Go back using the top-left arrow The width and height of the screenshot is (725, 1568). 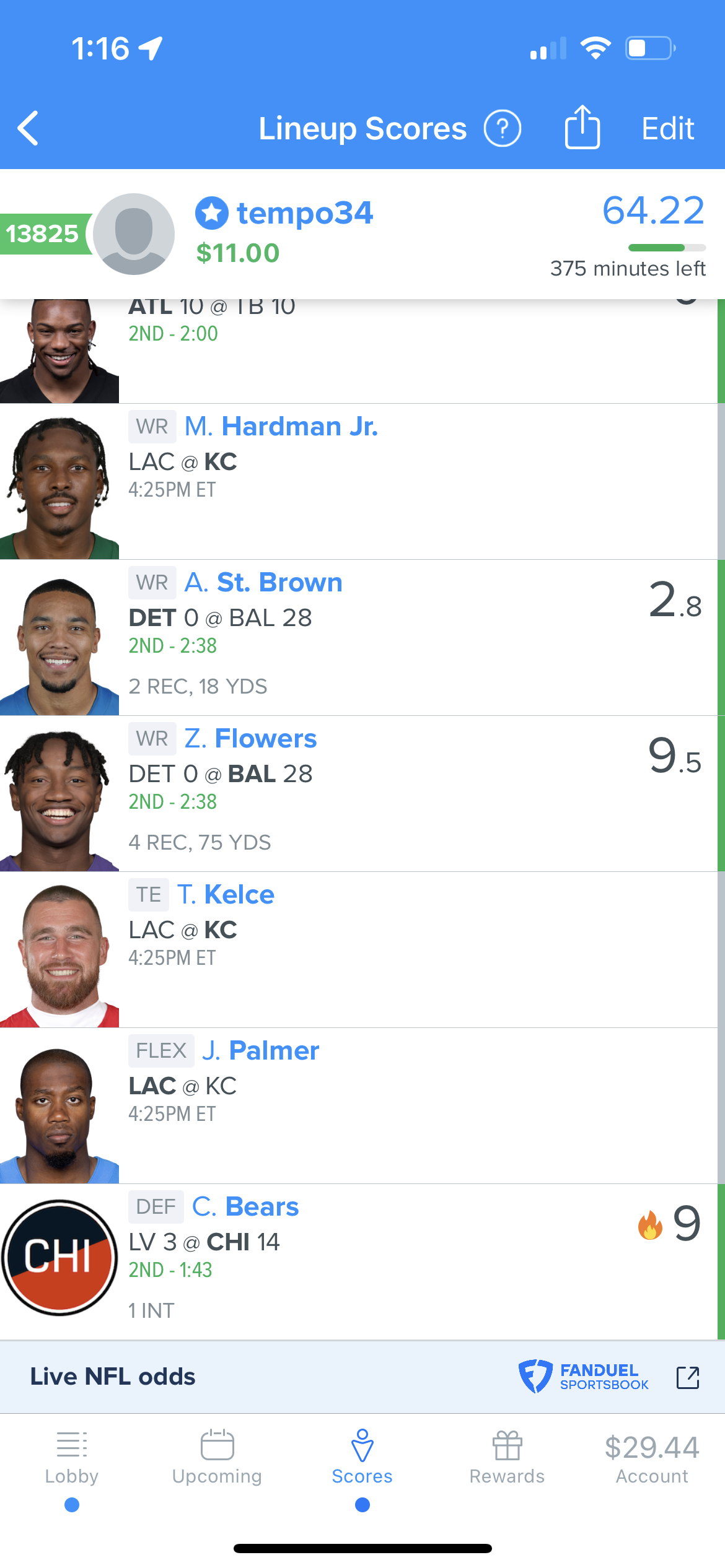pyautogui.click(x=29, y=128)
